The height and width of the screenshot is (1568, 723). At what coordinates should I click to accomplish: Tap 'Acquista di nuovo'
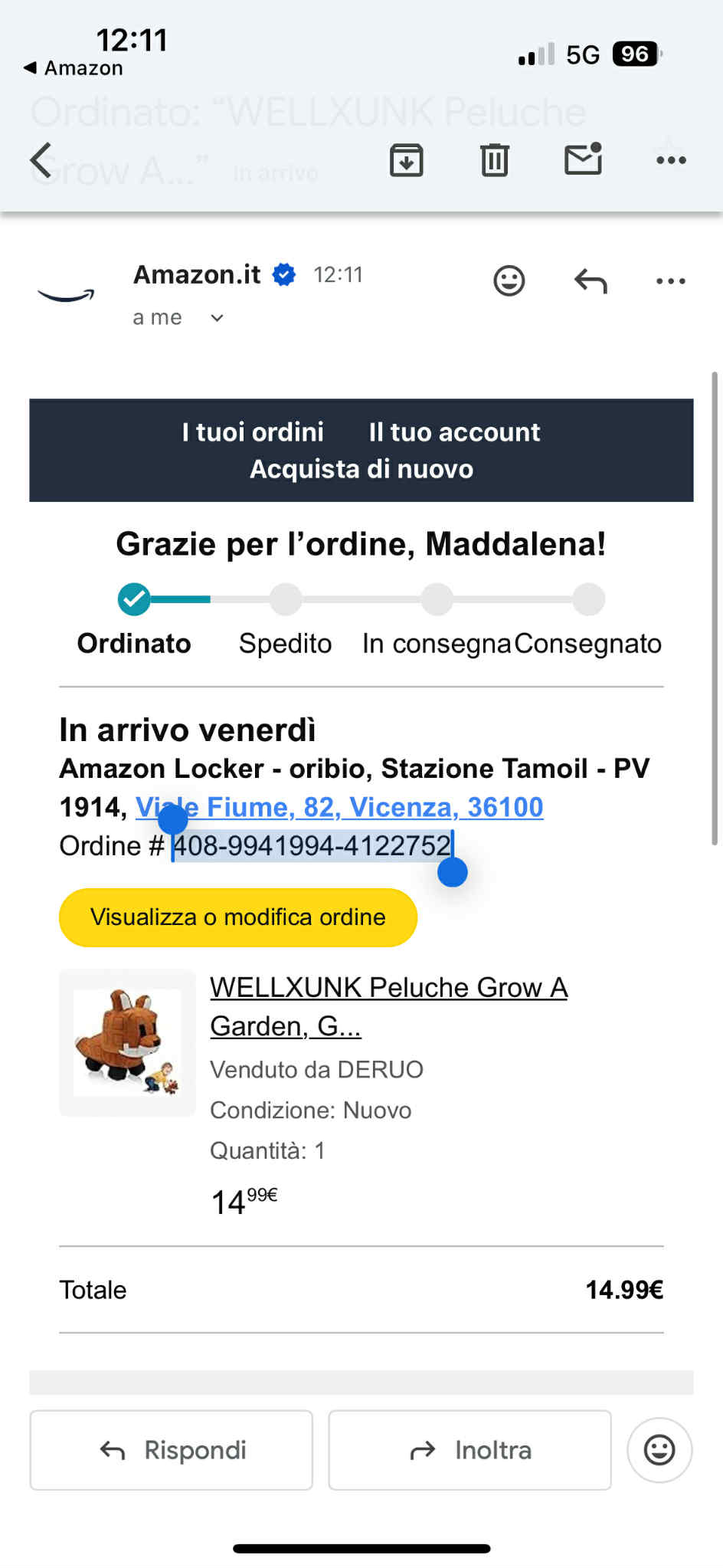point(361,469)
